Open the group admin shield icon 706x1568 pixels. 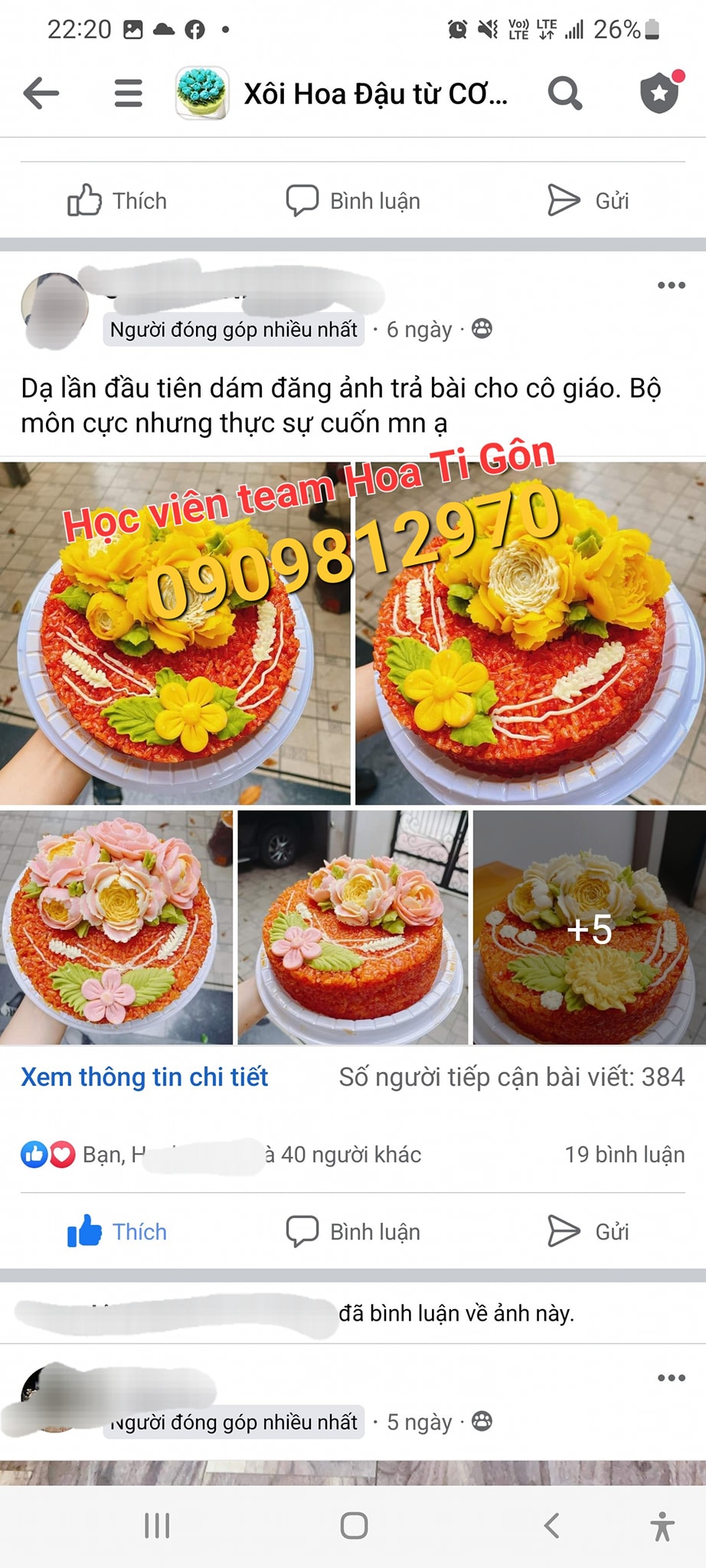click(660, 93)
